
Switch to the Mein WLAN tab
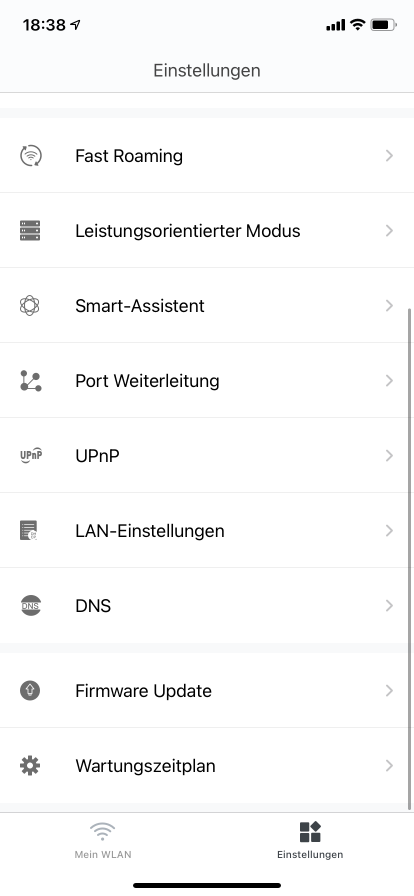[103, 841]
